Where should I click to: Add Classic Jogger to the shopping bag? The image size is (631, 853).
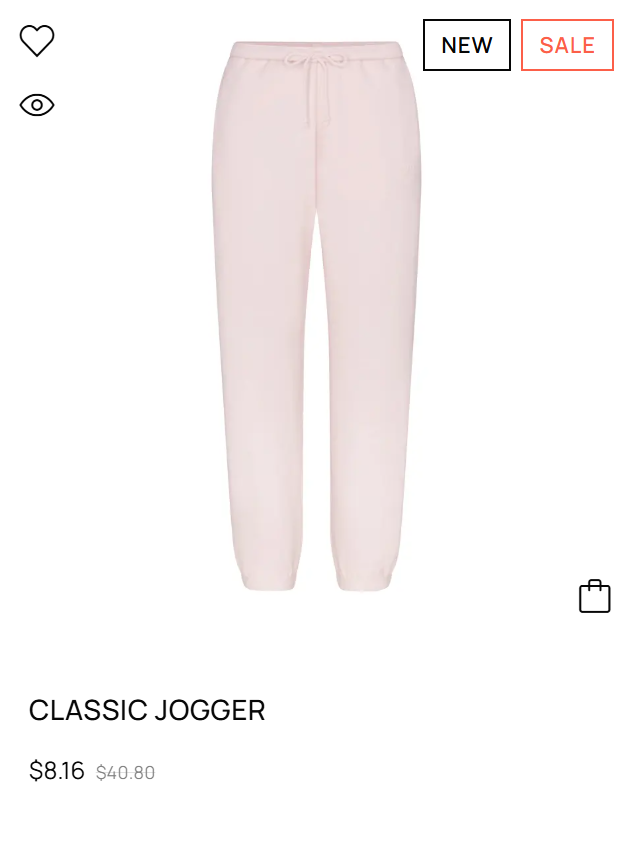coord(594,597)
